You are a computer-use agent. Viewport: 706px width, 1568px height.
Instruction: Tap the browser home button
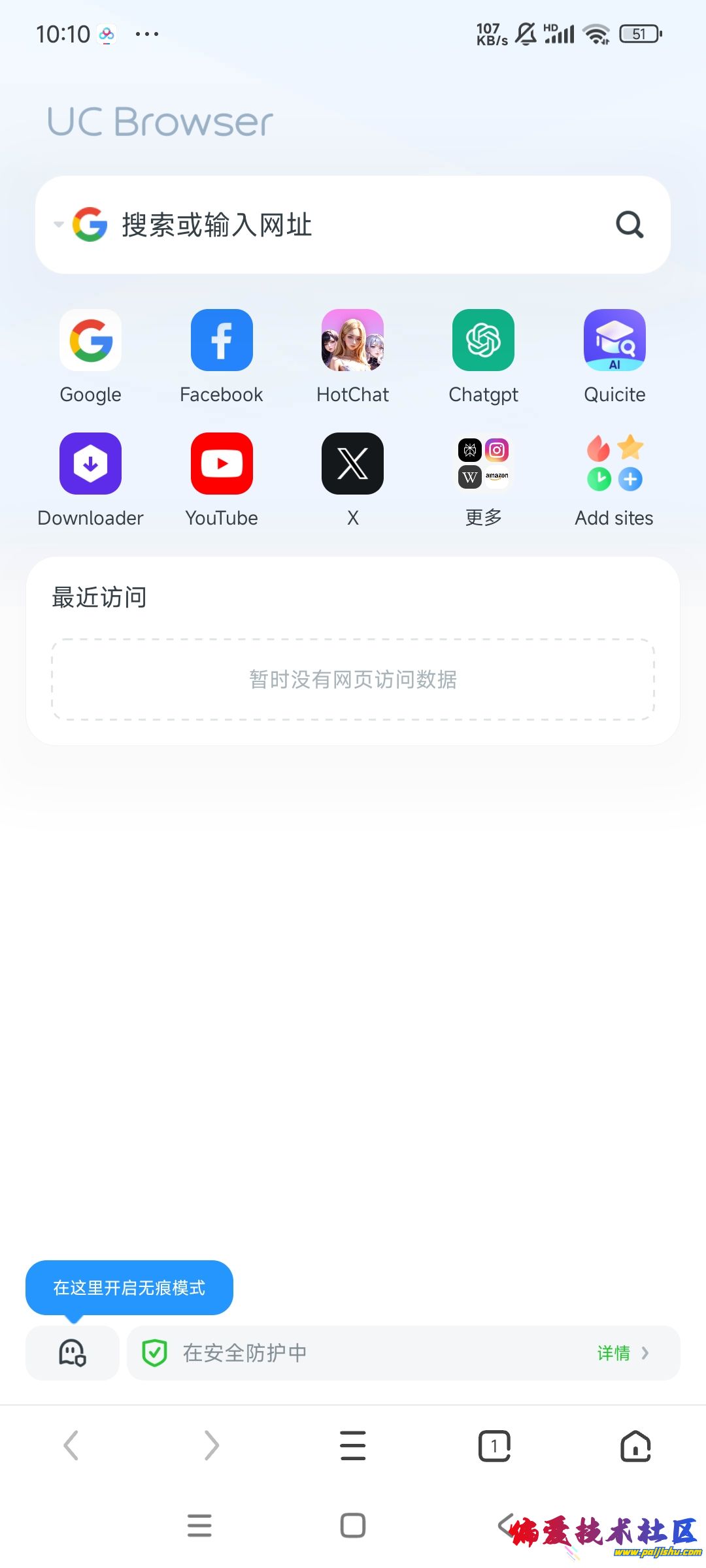click(x=635, y=1445)
